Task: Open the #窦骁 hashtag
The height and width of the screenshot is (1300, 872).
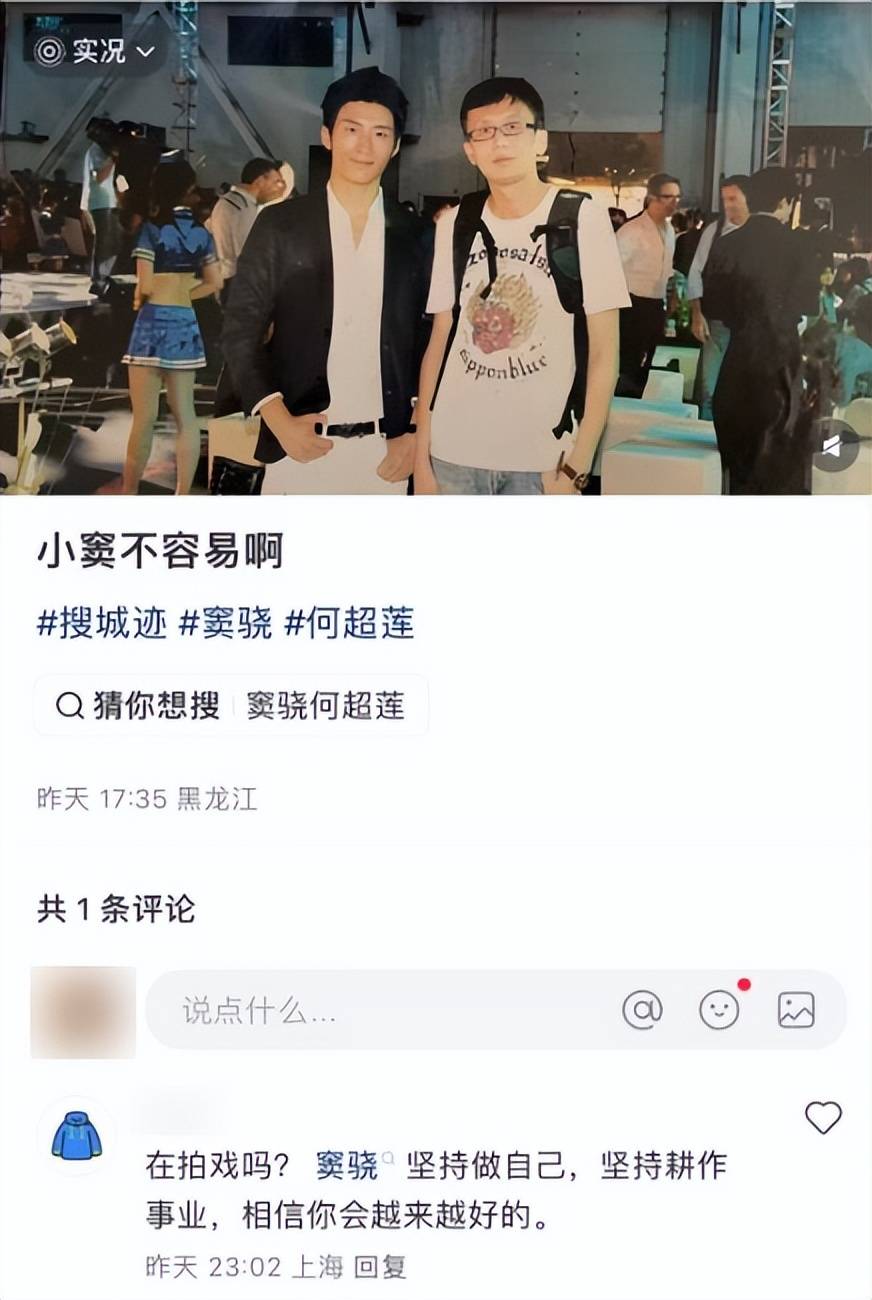Action: (x=225, y=624)
